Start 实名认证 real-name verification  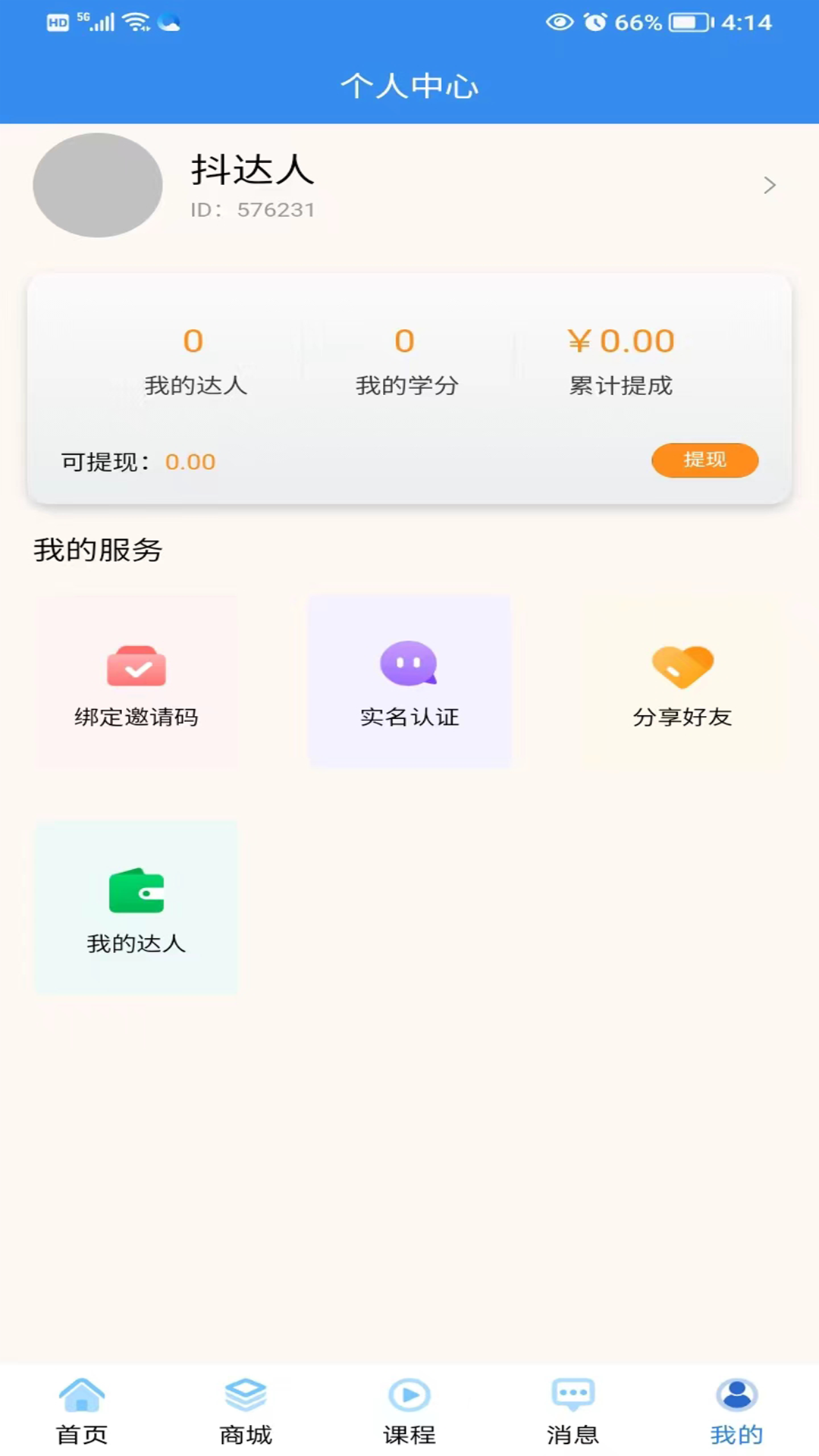coord(409,682)
